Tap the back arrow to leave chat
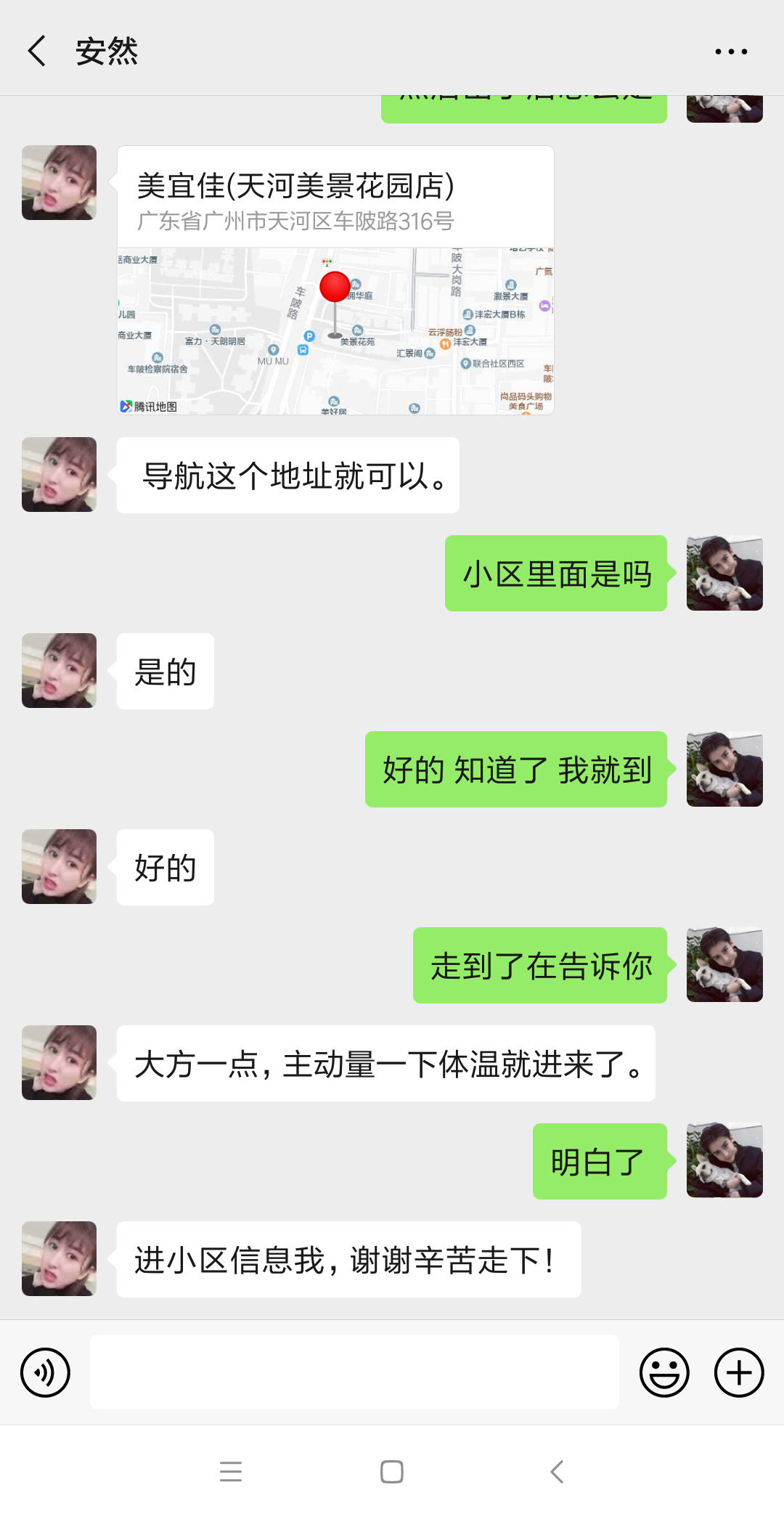This screenshot has height=1519, width=784. click(36, 52)
